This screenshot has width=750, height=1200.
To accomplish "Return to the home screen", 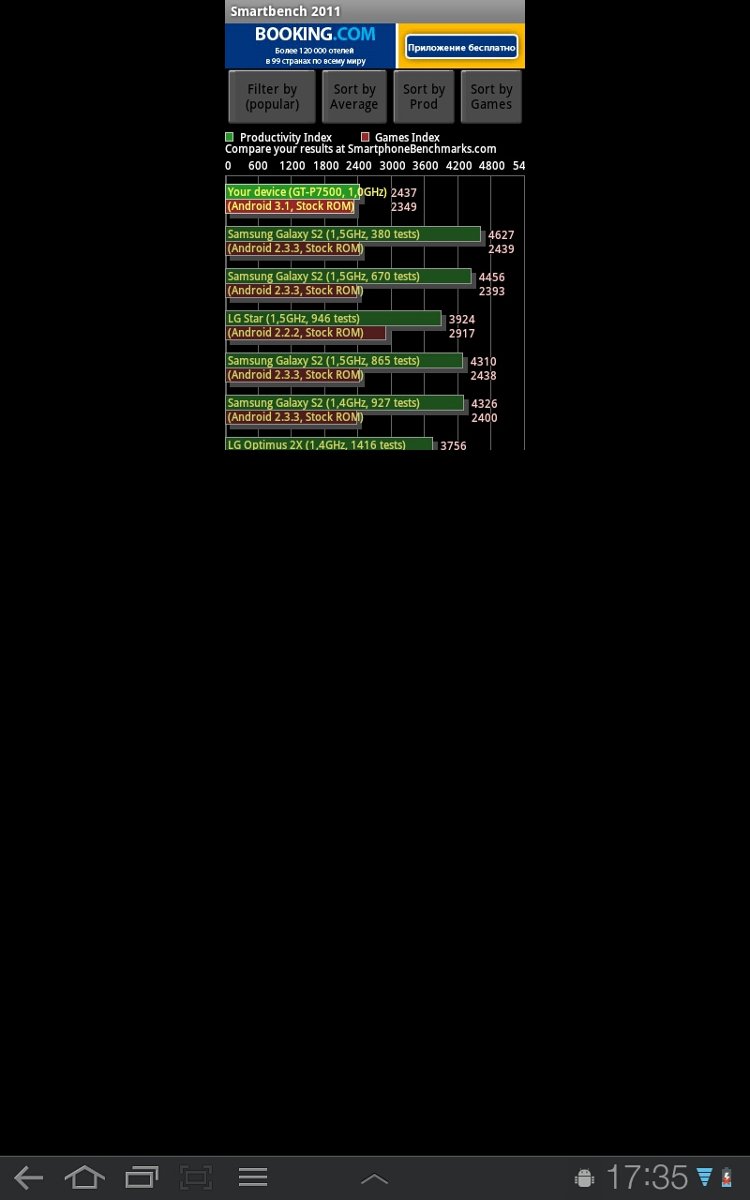I will 84,1177.
